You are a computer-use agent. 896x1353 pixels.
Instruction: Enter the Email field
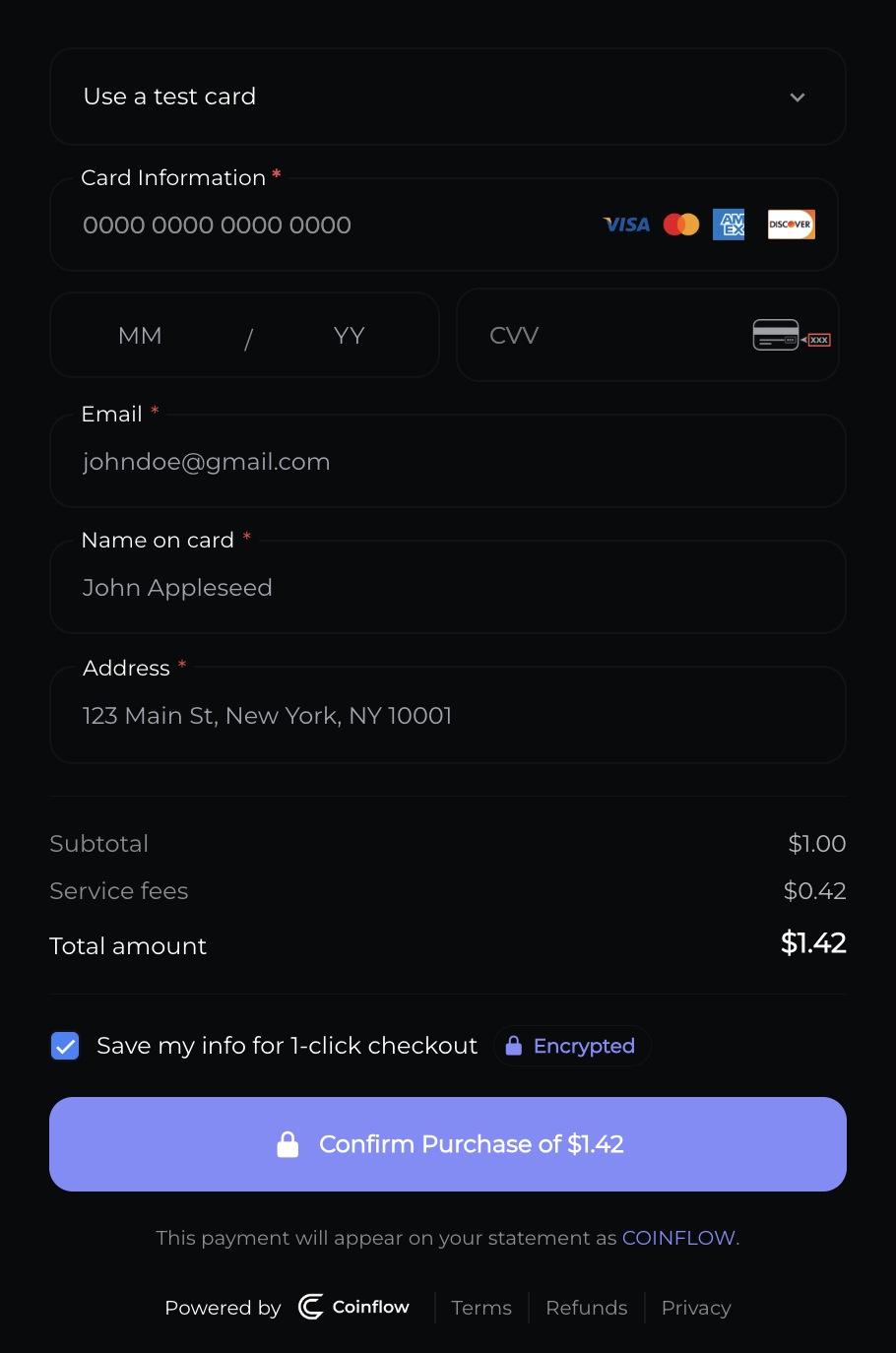pyautogui.click(x=447, y=462)
